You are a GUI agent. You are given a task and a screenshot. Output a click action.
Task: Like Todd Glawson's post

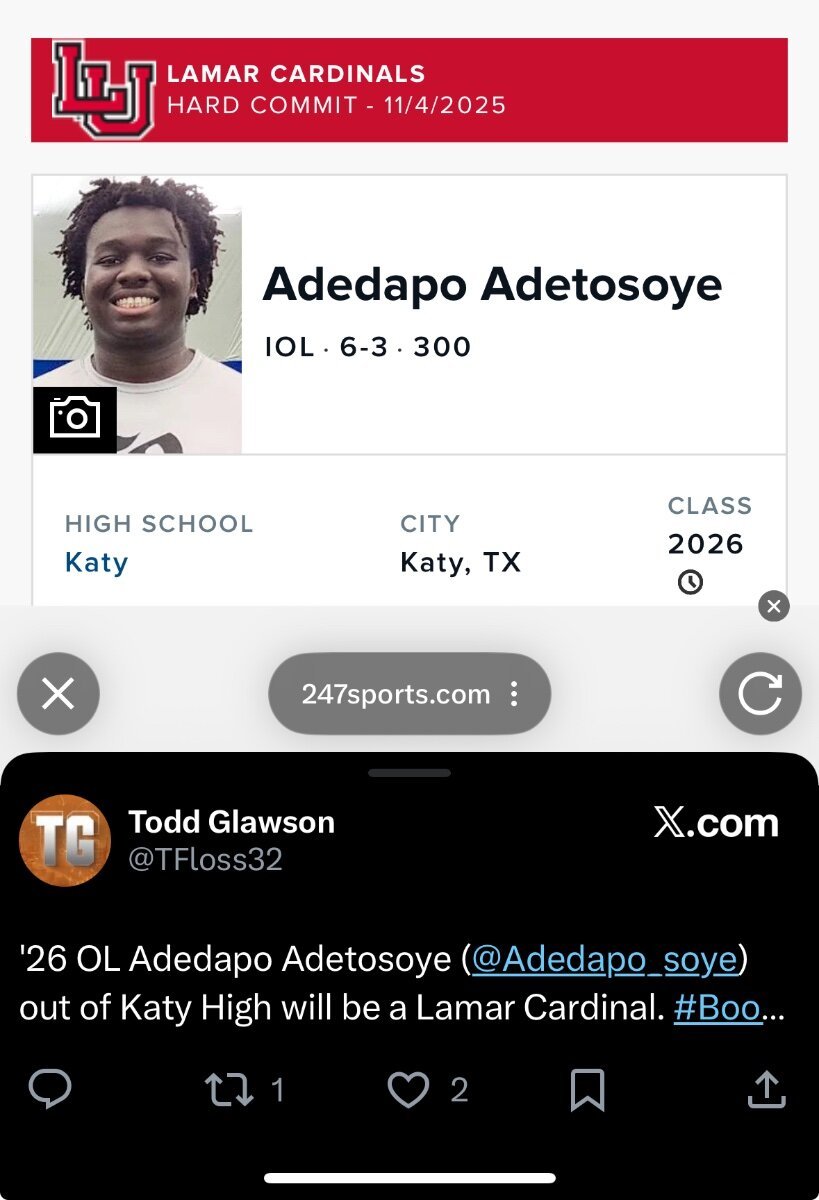[408, 1090]
